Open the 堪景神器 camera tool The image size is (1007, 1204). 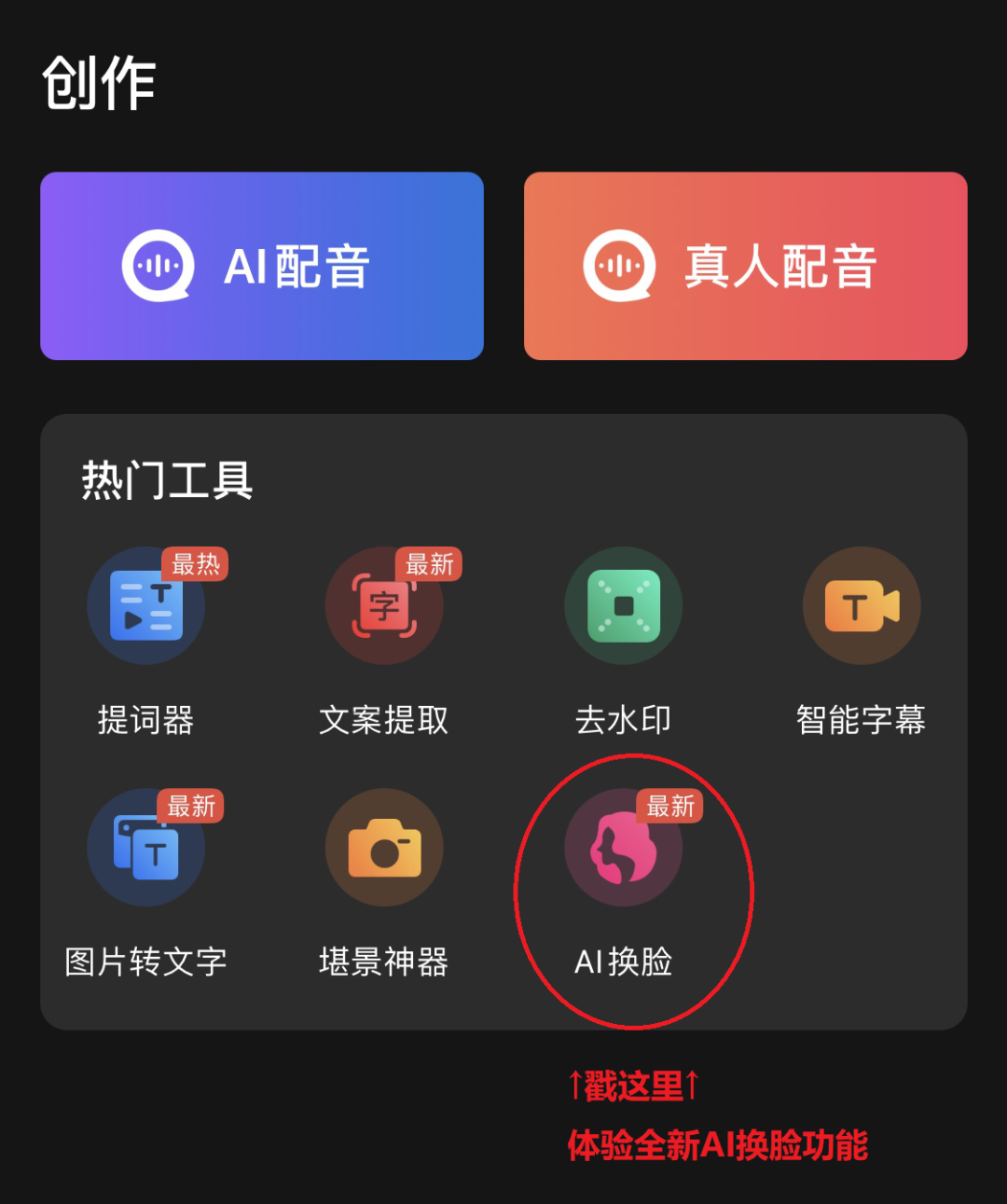(384, 848)
